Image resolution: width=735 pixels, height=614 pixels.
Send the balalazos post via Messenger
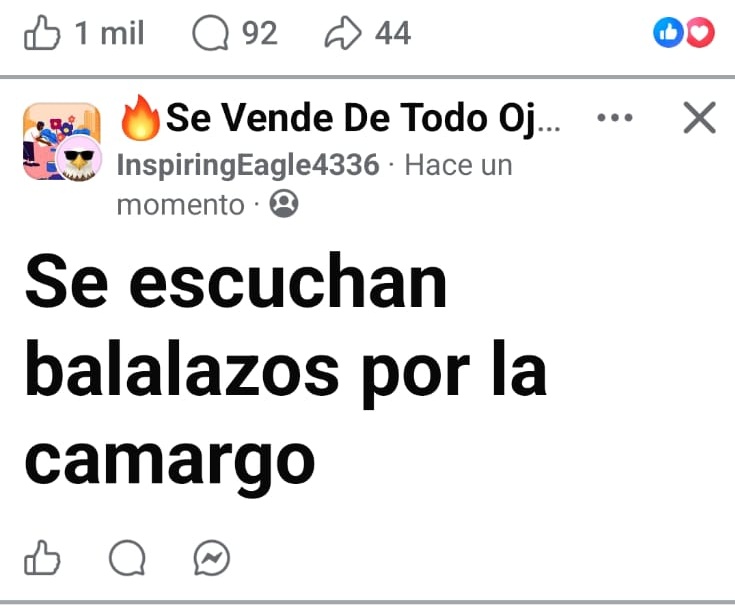pyautogui.click(x=211, y=558)
